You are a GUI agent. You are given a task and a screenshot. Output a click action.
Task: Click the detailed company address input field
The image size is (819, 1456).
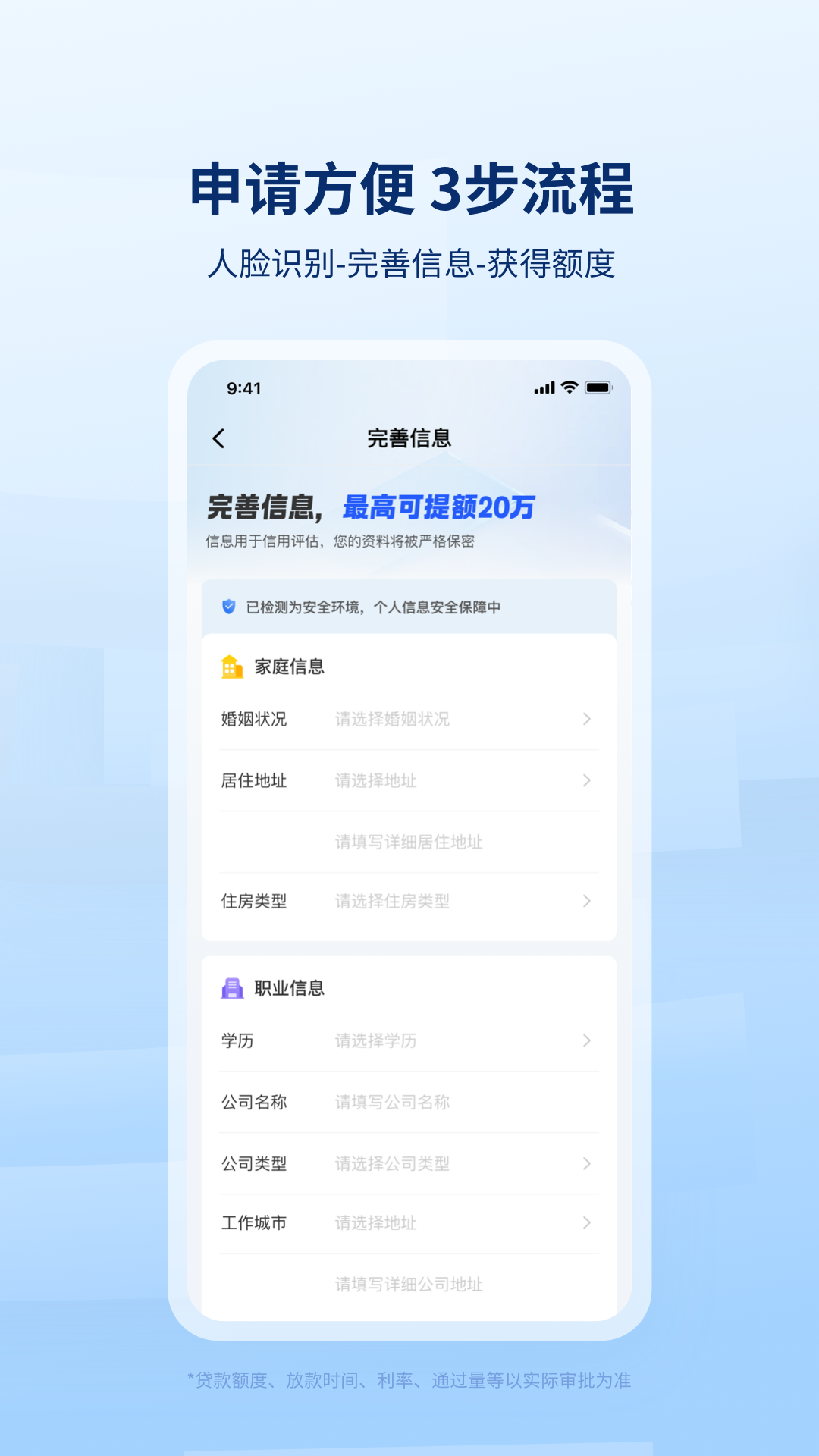408,1285
